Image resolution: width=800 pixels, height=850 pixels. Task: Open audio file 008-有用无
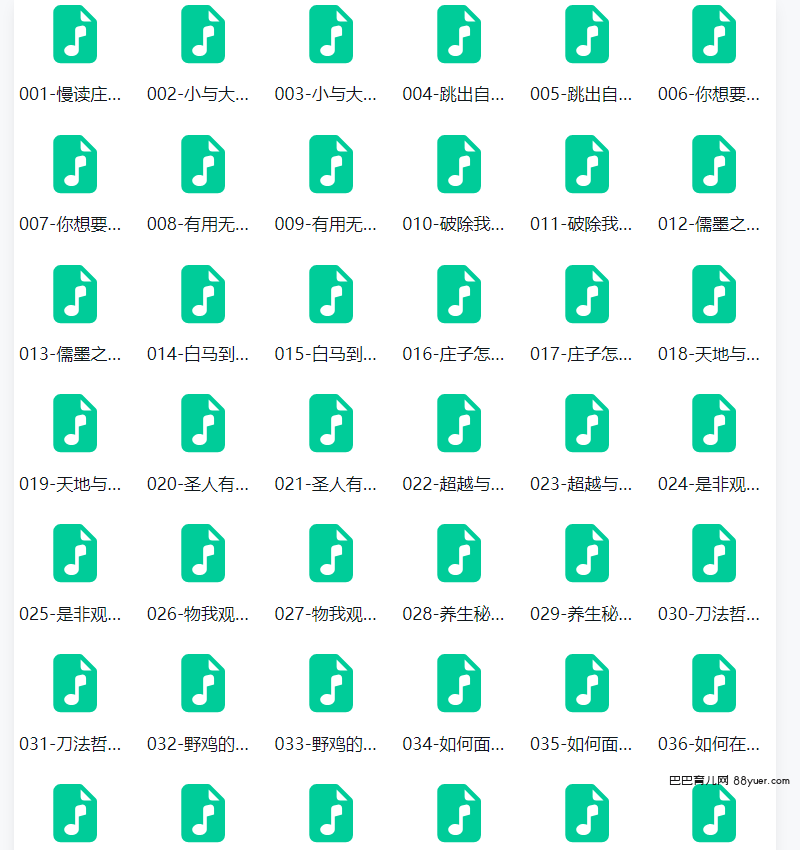203,164
